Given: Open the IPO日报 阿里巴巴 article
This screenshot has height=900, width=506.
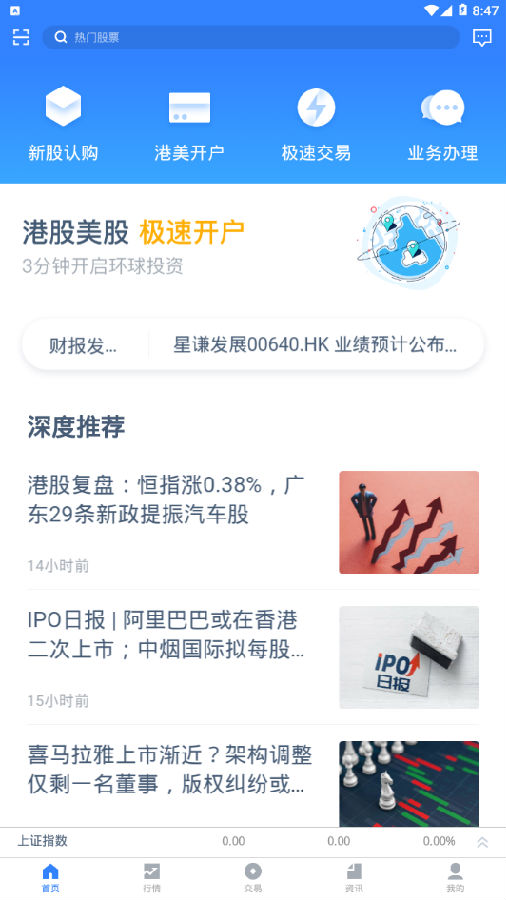Looking at the screenshot, I should [253, 657].
